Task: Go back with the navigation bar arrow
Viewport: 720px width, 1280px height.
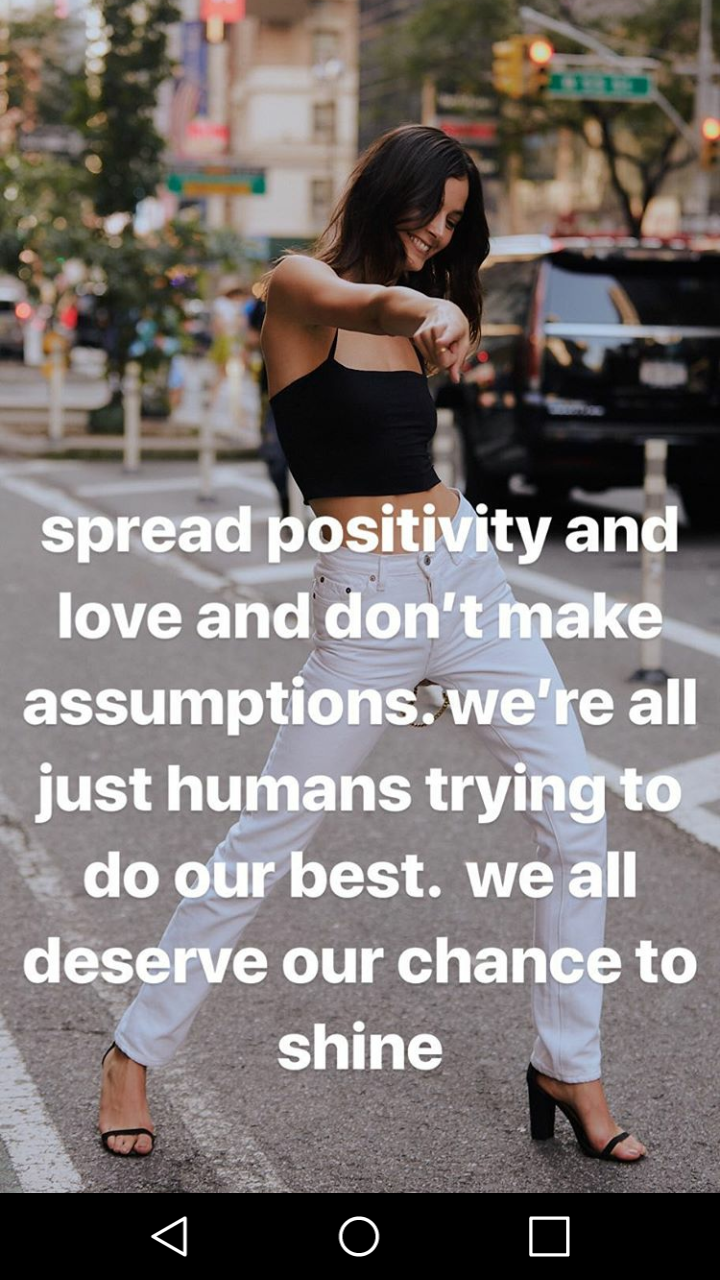Action: 170,1237
